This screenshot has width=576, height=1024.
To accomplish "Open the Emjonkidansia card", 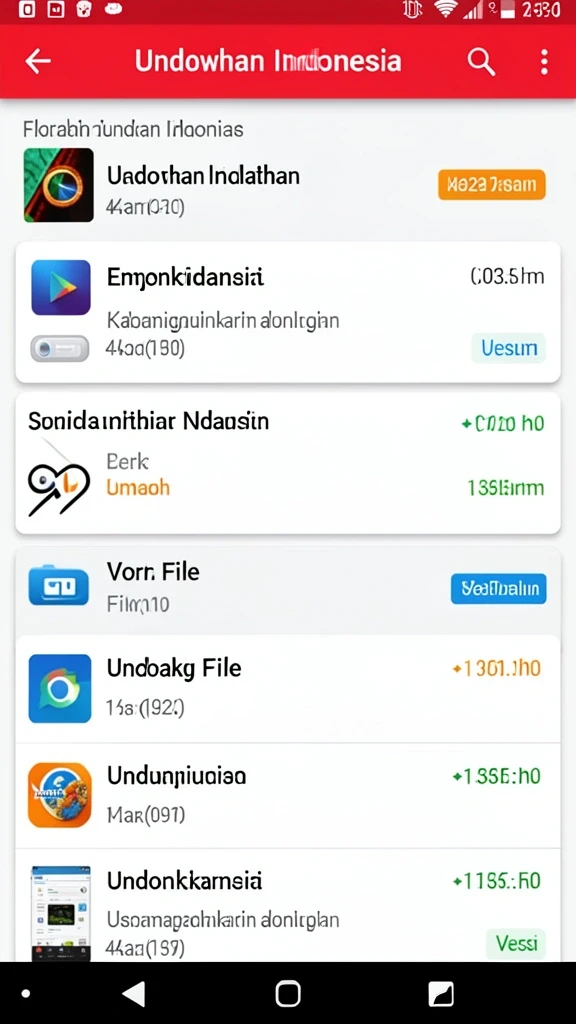I will coord(288,312).
